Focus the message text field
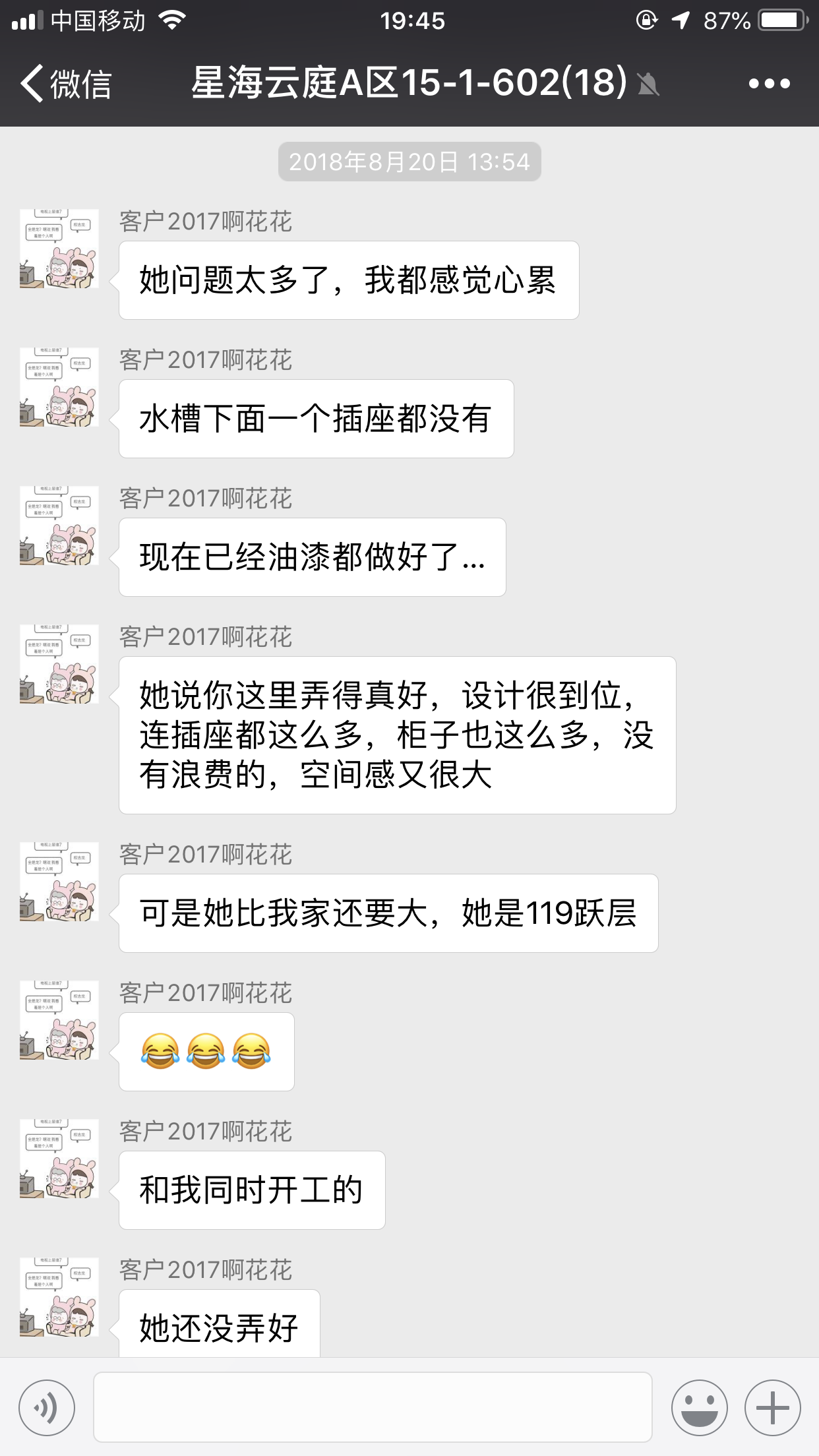Screen dimensions: 819x1456 (x=373, y=1407)
